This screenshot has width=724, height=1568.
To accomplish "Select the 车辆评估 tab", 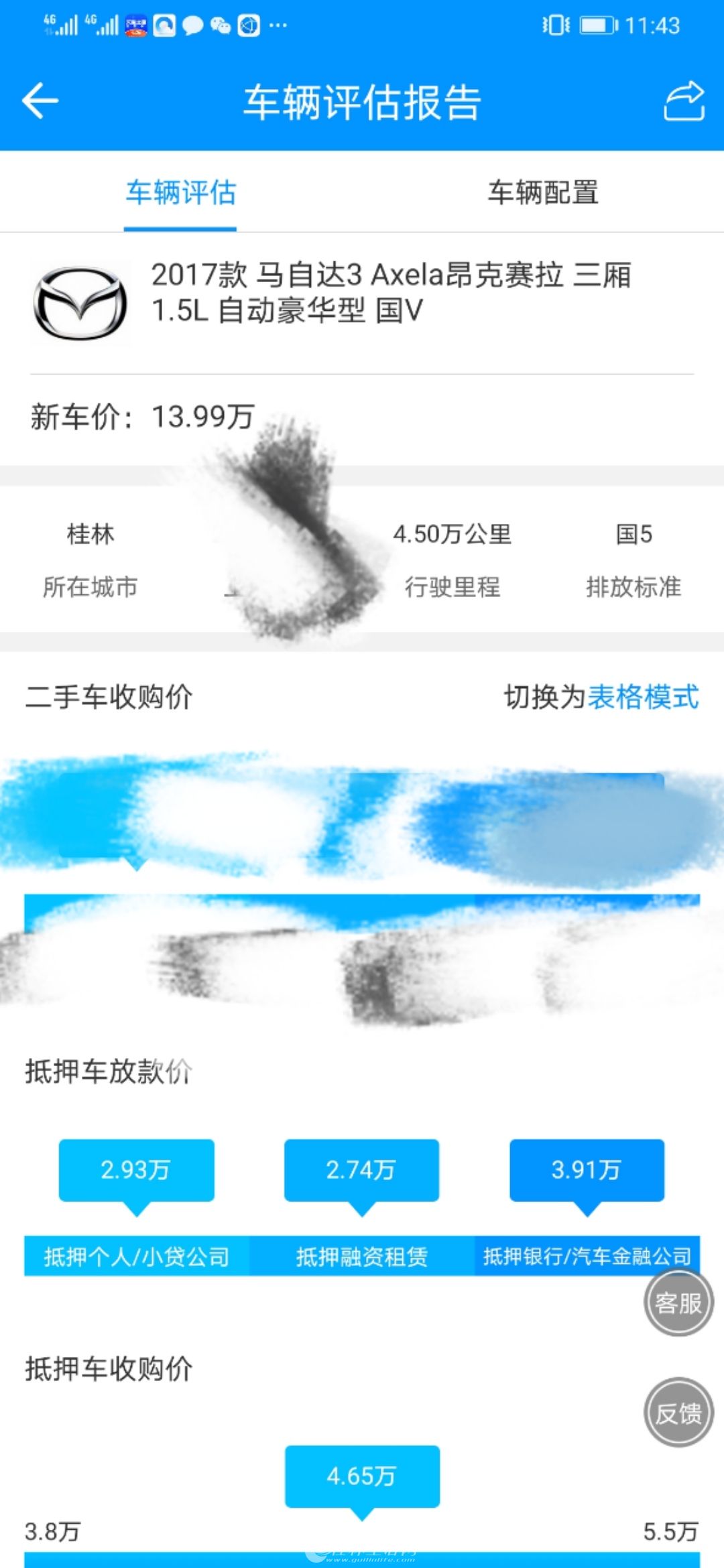I will [180, 193].
